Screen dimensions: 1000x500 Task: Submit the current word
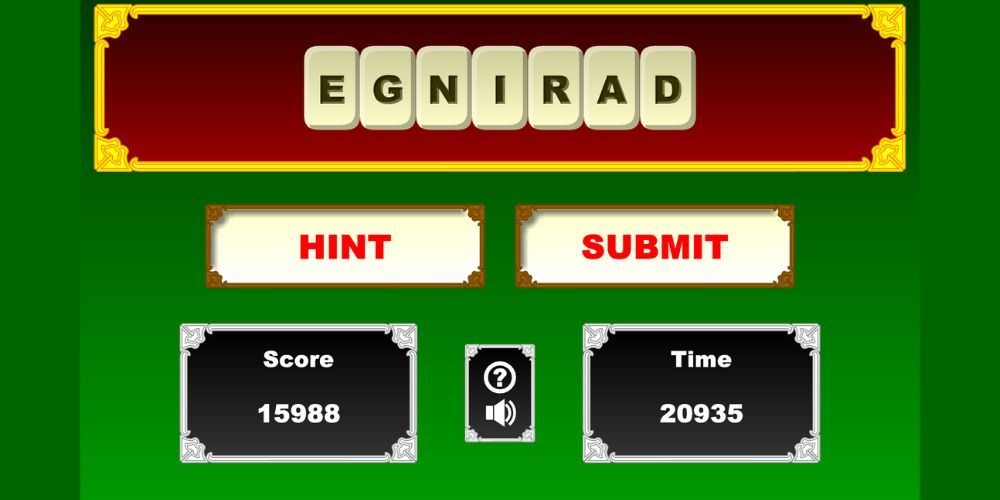click(x=654, y=247)
